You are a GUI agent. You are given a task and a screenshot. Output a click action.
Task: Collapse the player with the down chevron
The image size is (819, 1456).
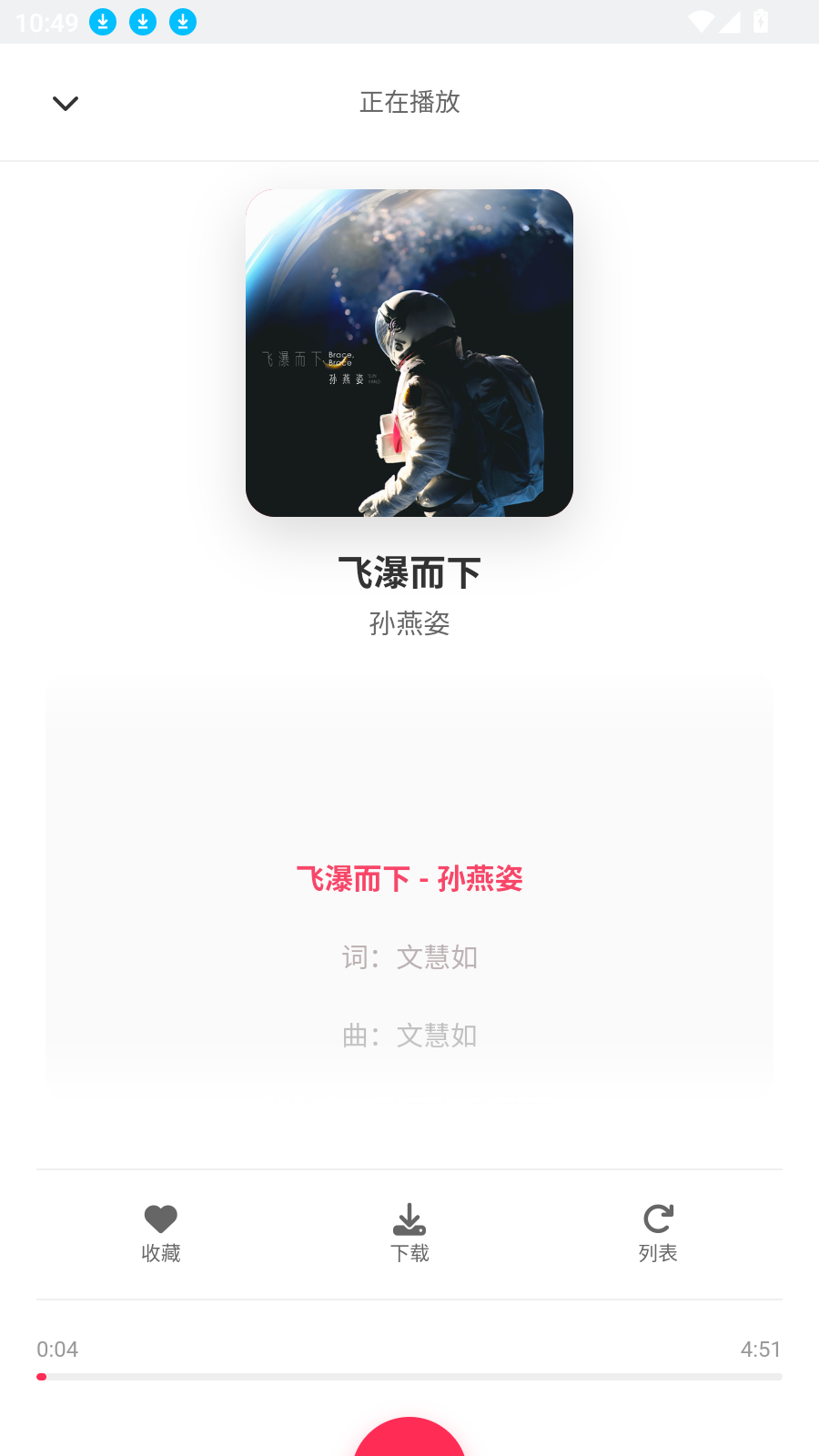(65, 102)
